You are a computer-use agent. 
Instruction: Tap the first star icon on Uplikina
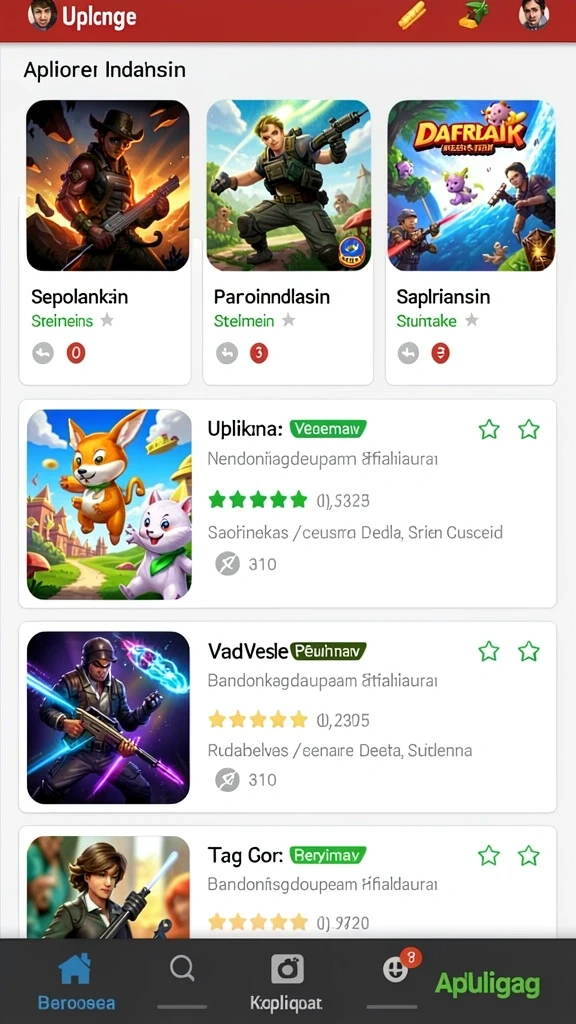[x=489, y=429]
